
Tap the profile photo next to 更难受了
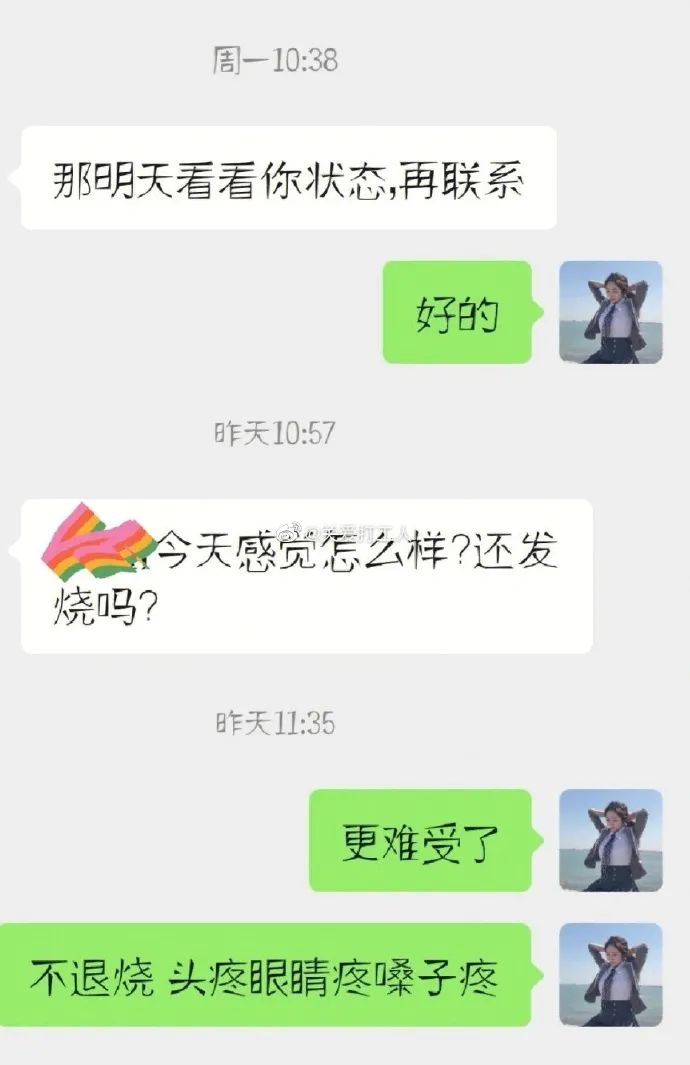click(x=610, y=840)
